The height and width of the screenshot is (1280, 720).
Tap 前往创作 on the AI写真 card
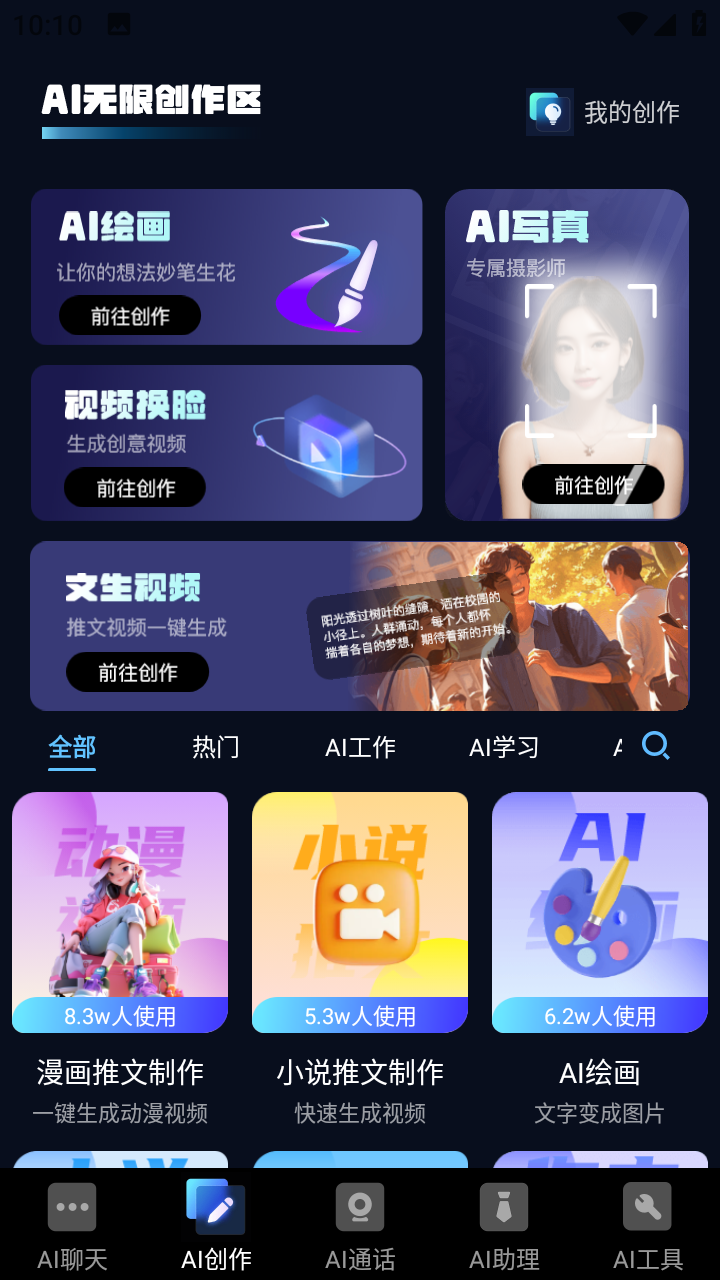(x=593, y=486)
